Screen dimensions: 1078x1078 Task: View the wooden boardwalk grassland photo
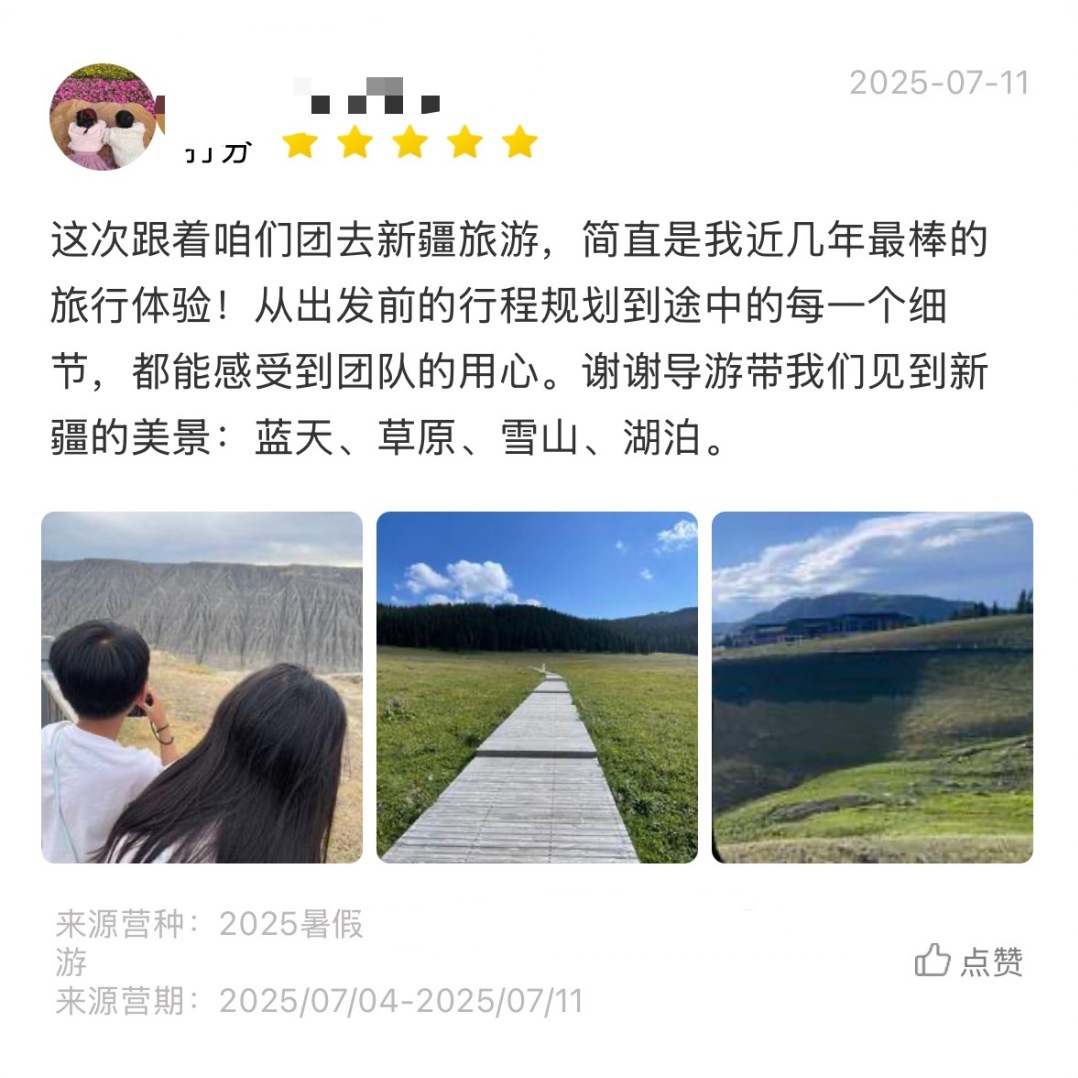click(537, 687)
